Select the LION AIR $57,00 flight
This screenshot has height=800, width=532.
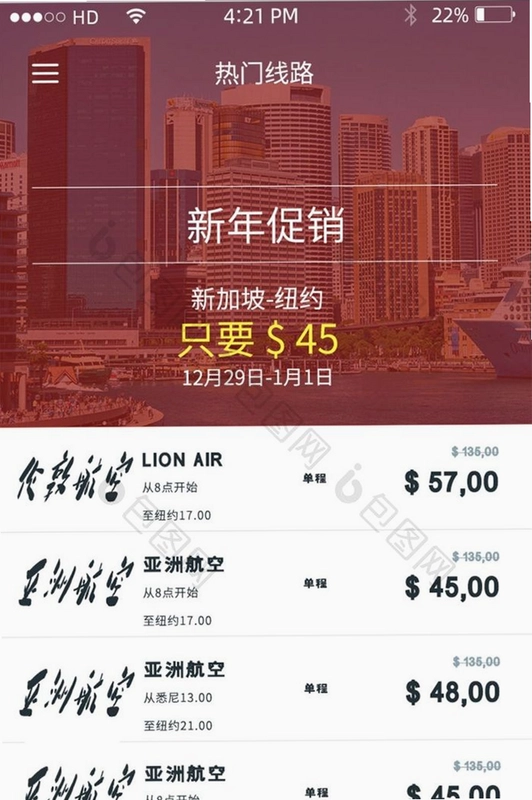[x=266, y=481]
